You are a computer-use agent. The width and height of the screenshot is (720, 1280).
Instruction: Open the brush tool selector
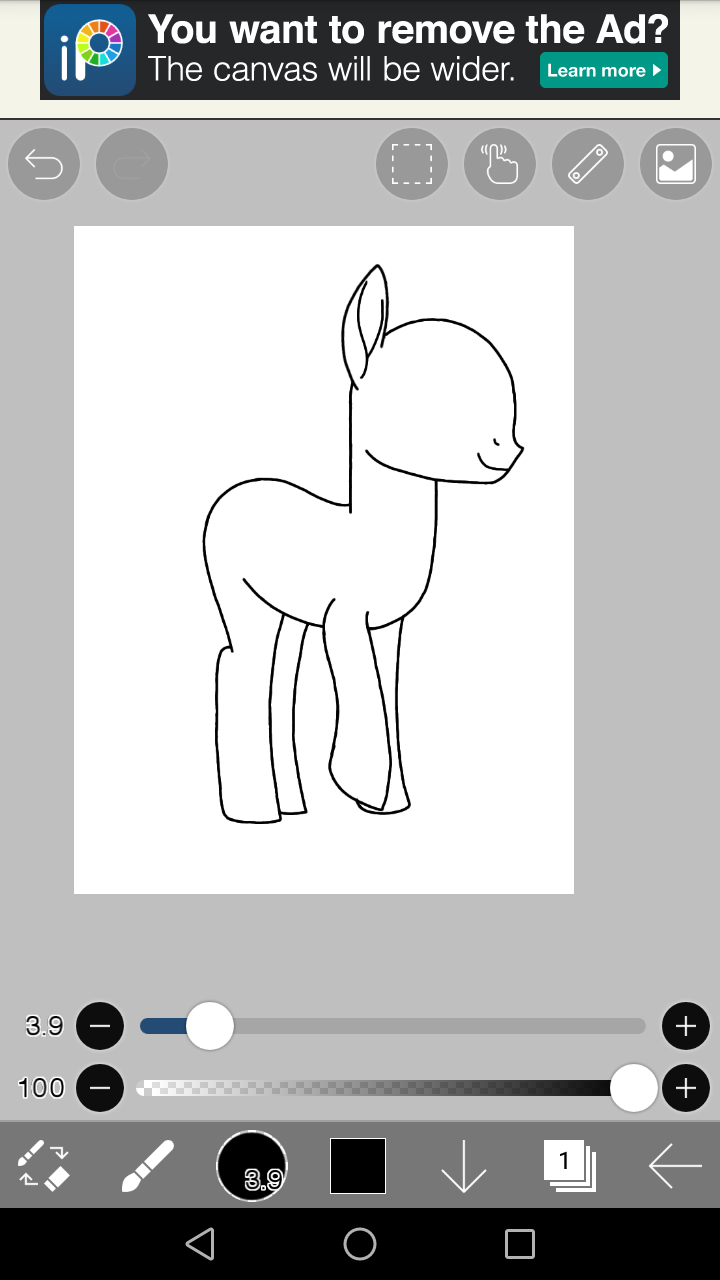148,1165
